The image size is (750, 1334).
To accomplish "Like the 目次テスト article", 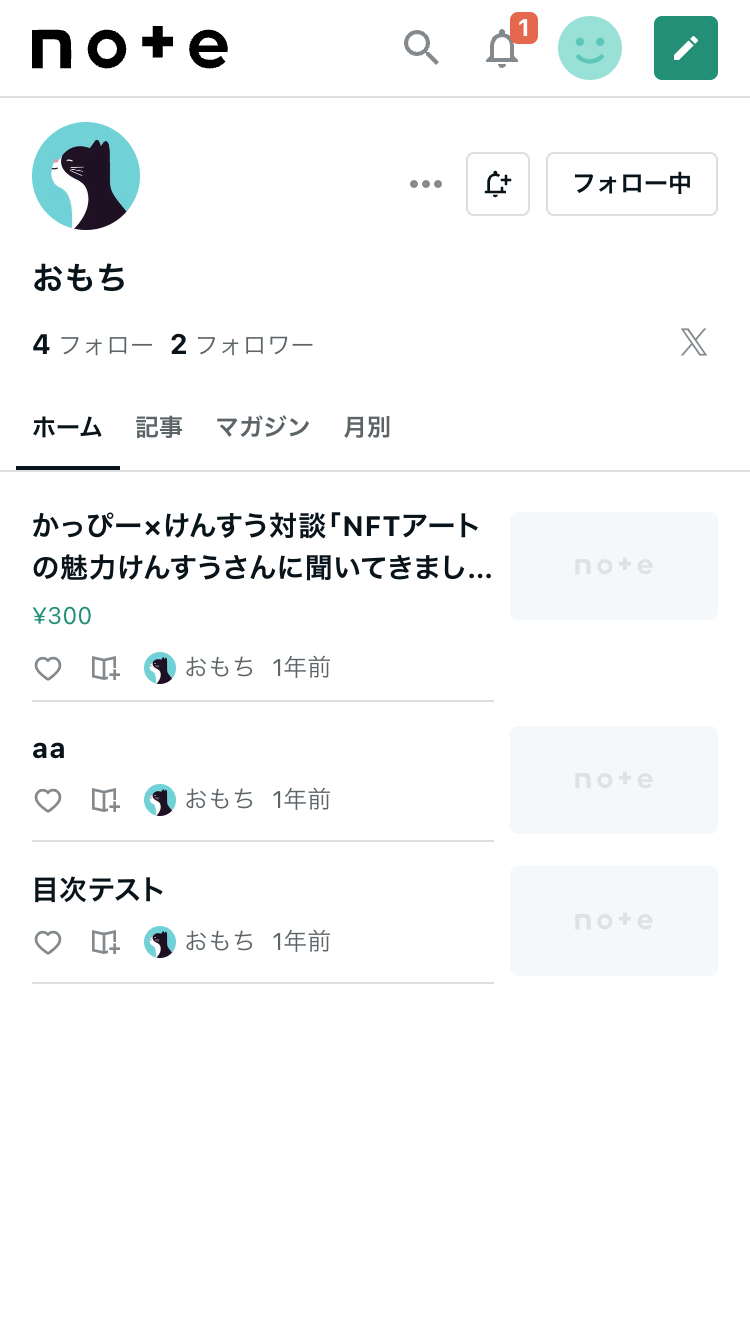I will point(48,942).
